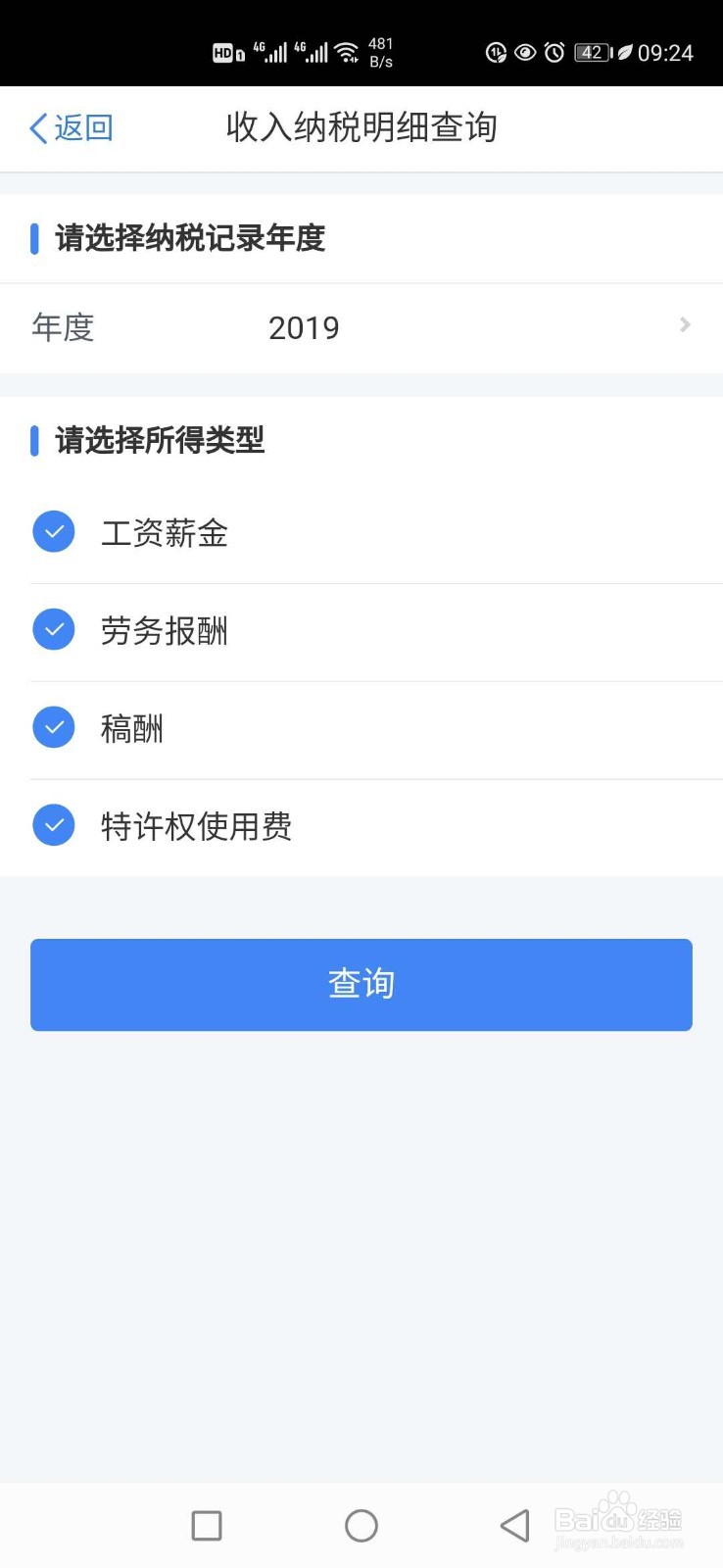
Task: Tap the back arrow icon beside 返回
Action: tap(37, 127)
